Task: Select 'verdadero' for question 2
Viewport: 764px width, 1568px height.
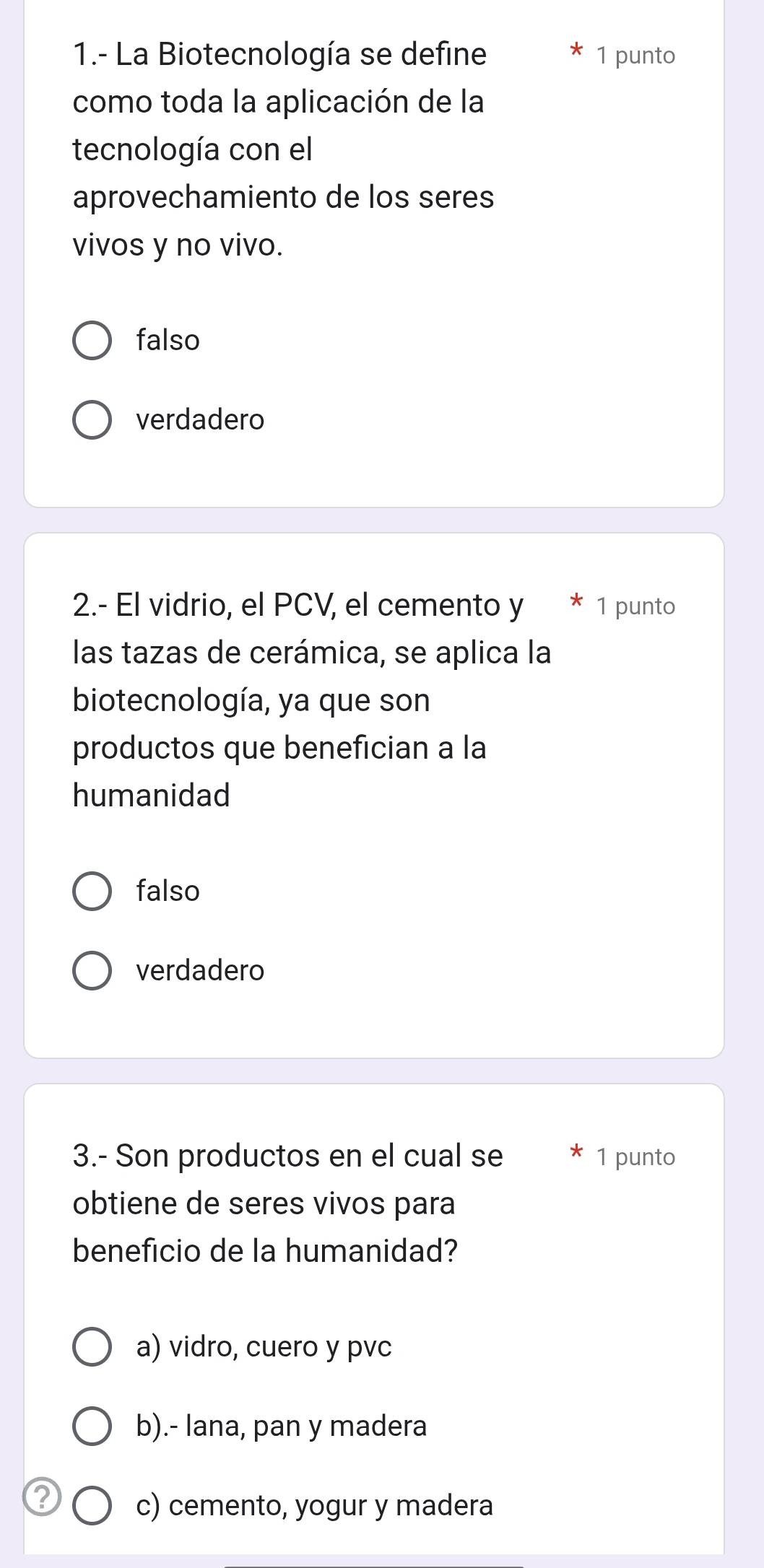Action: click(92, 970)
